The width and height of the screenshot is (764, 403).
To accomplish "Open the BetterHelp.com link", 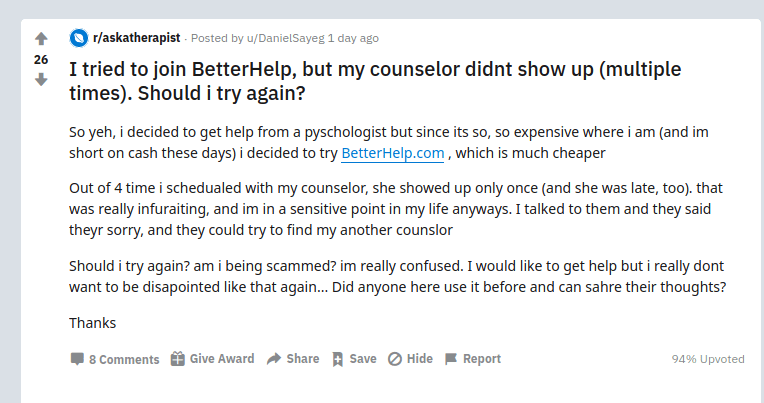I will pos(392,154).
